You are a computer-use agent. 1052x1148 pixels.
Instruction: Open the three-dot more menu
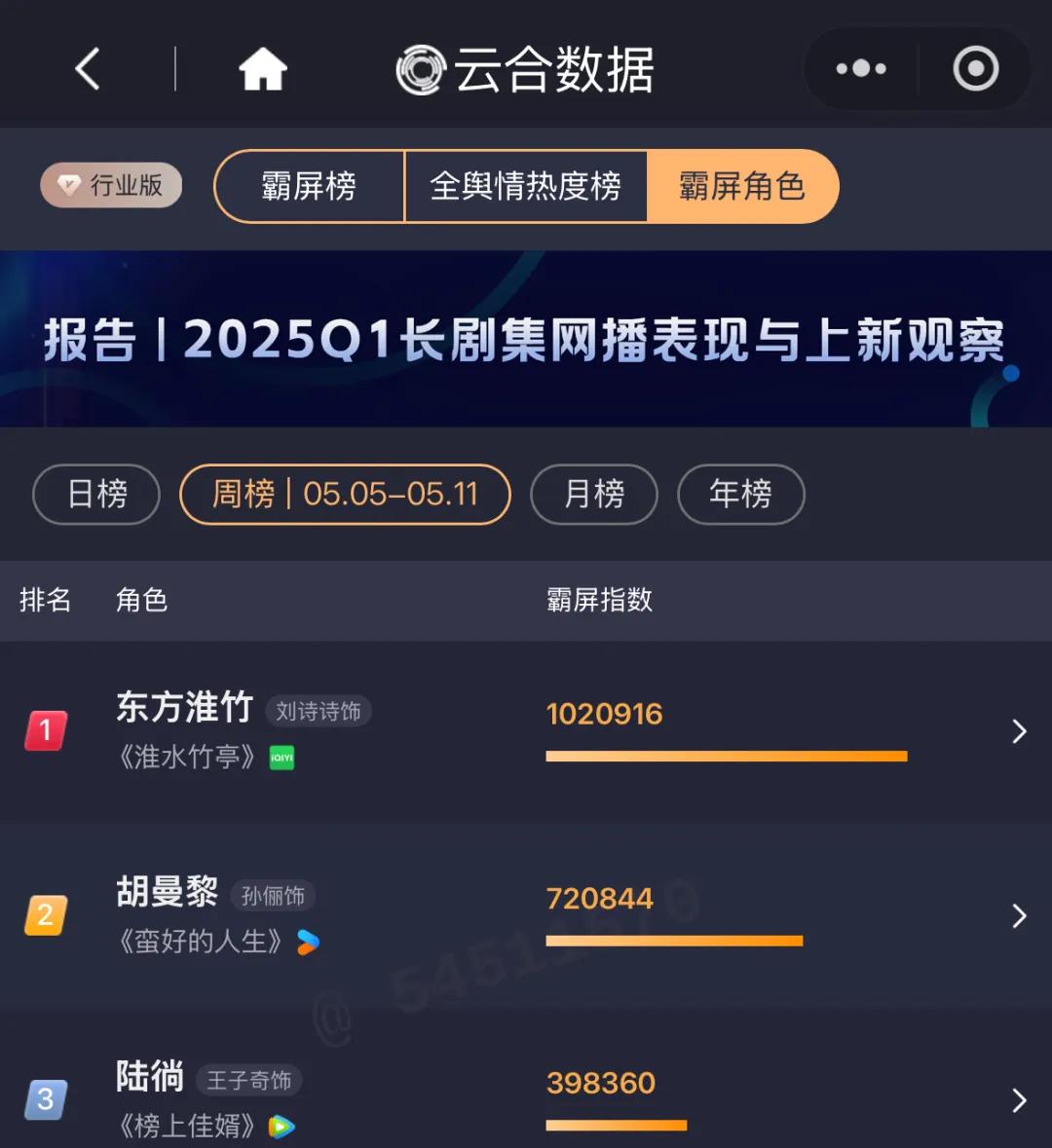pyautogui.click(x=861, y=69)
